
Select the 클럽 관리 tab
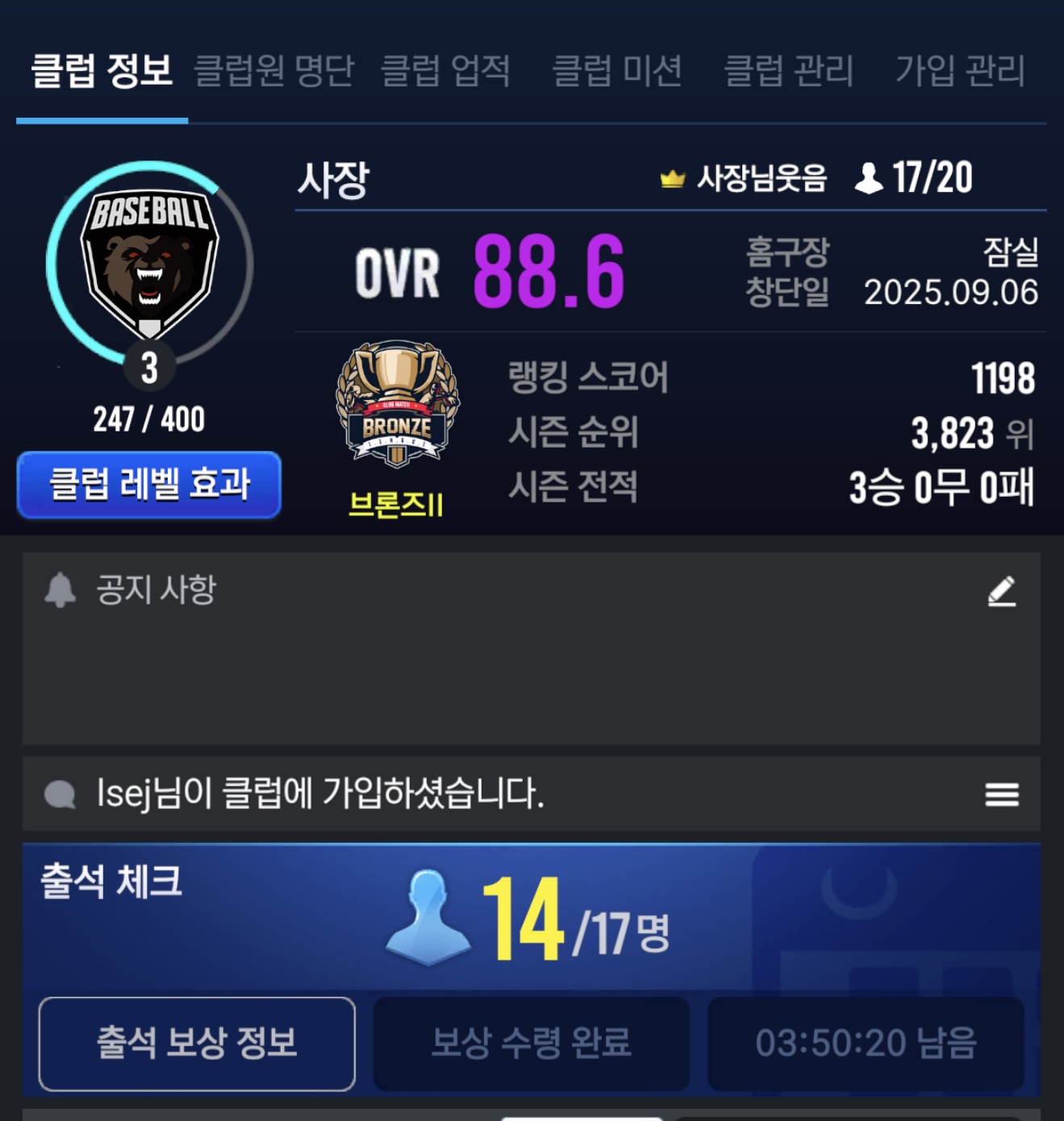(x=788, y=71)
